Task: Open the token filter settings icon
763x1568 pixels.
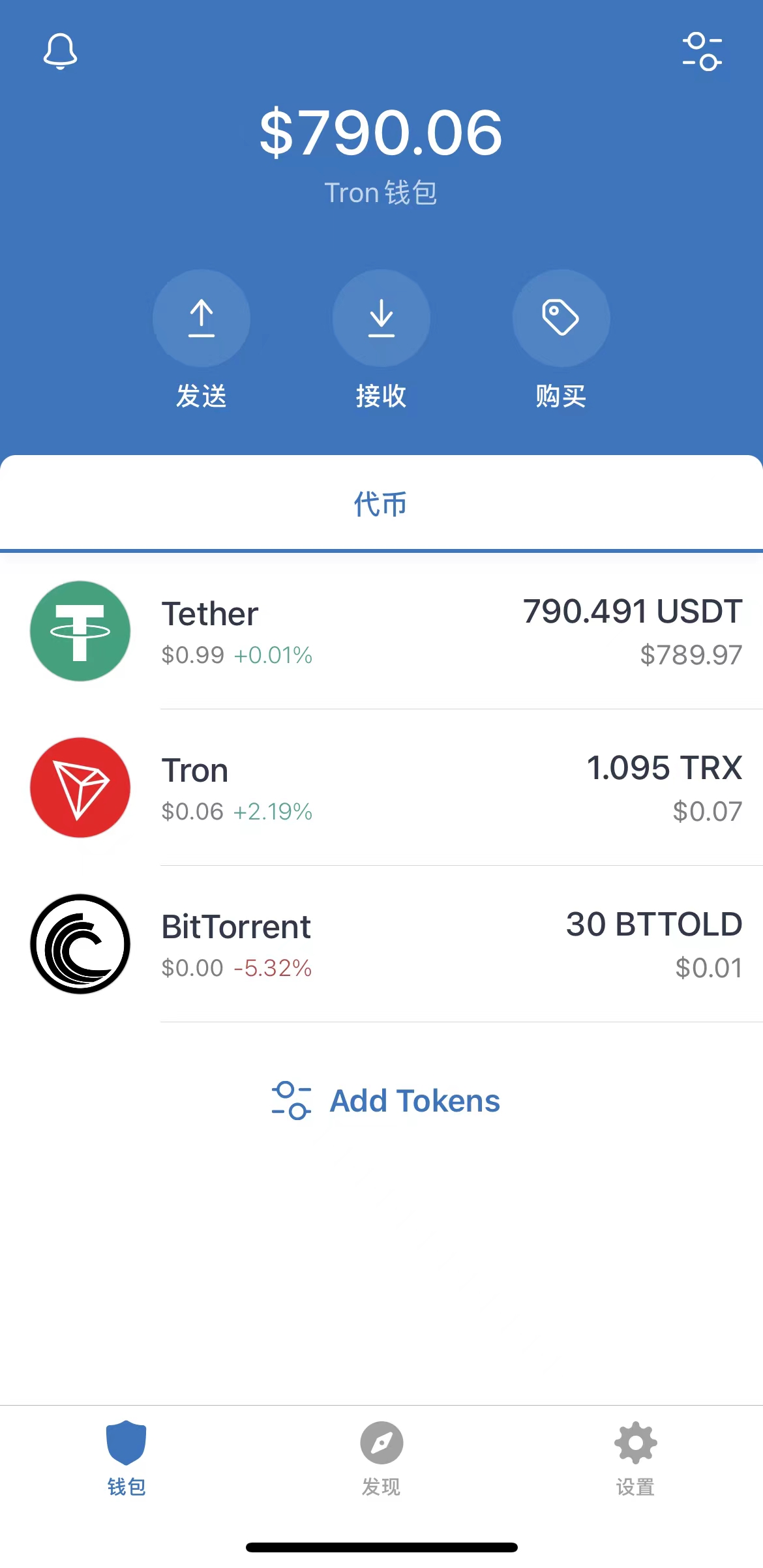Action: (x=702, y=52)
